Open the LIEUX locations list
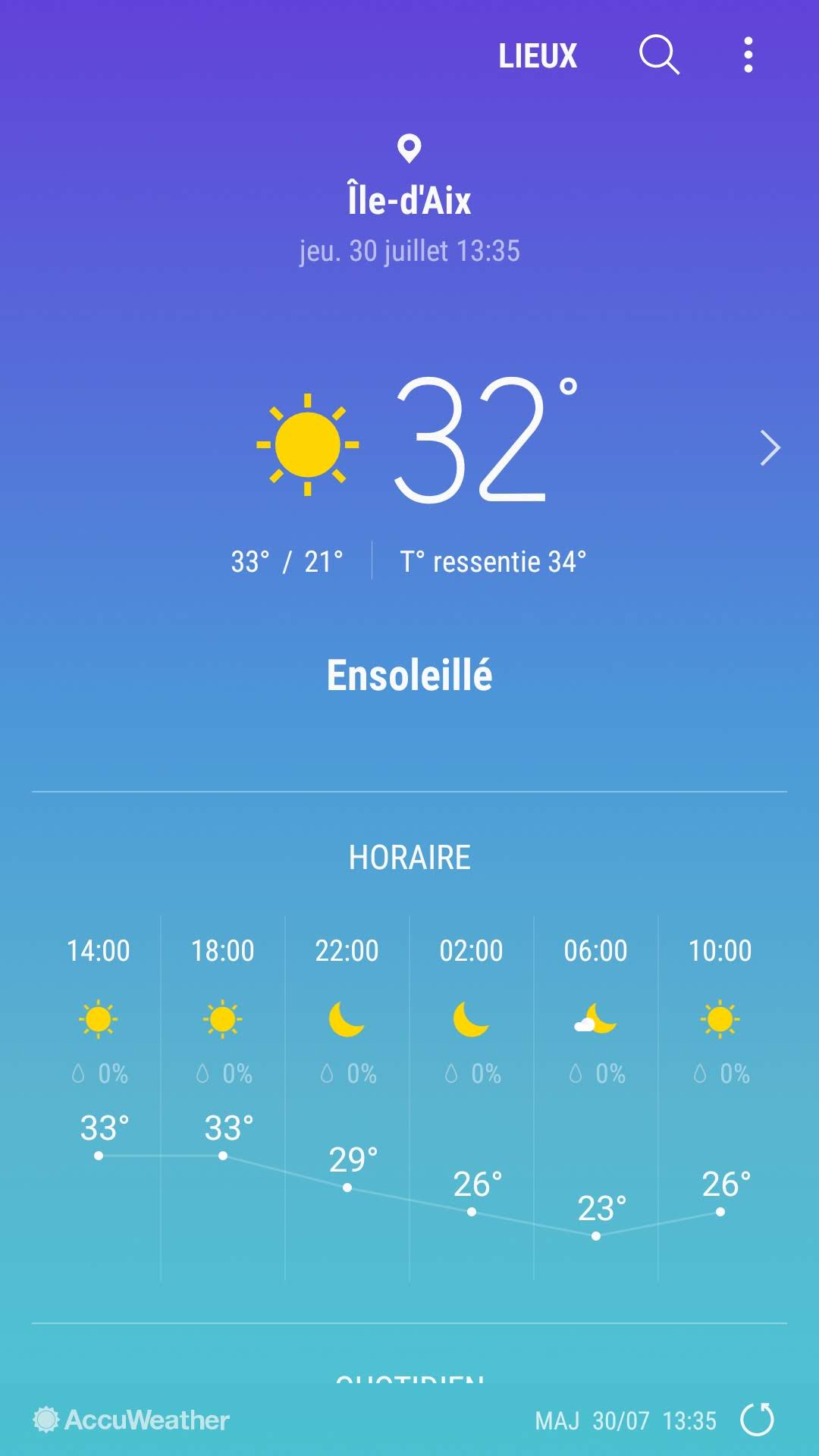 537,56
